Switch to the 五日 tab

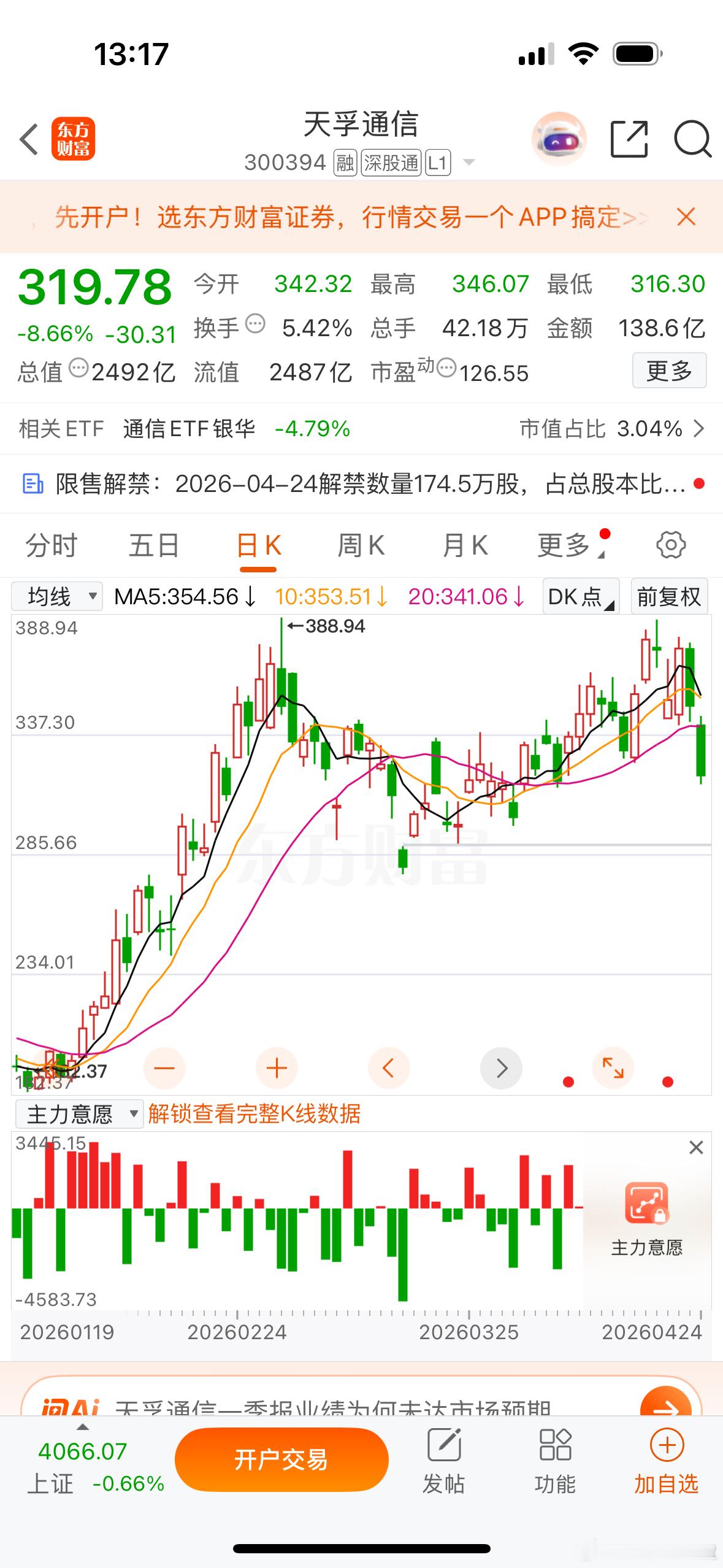pyautogui.click(x=154, y=545)
